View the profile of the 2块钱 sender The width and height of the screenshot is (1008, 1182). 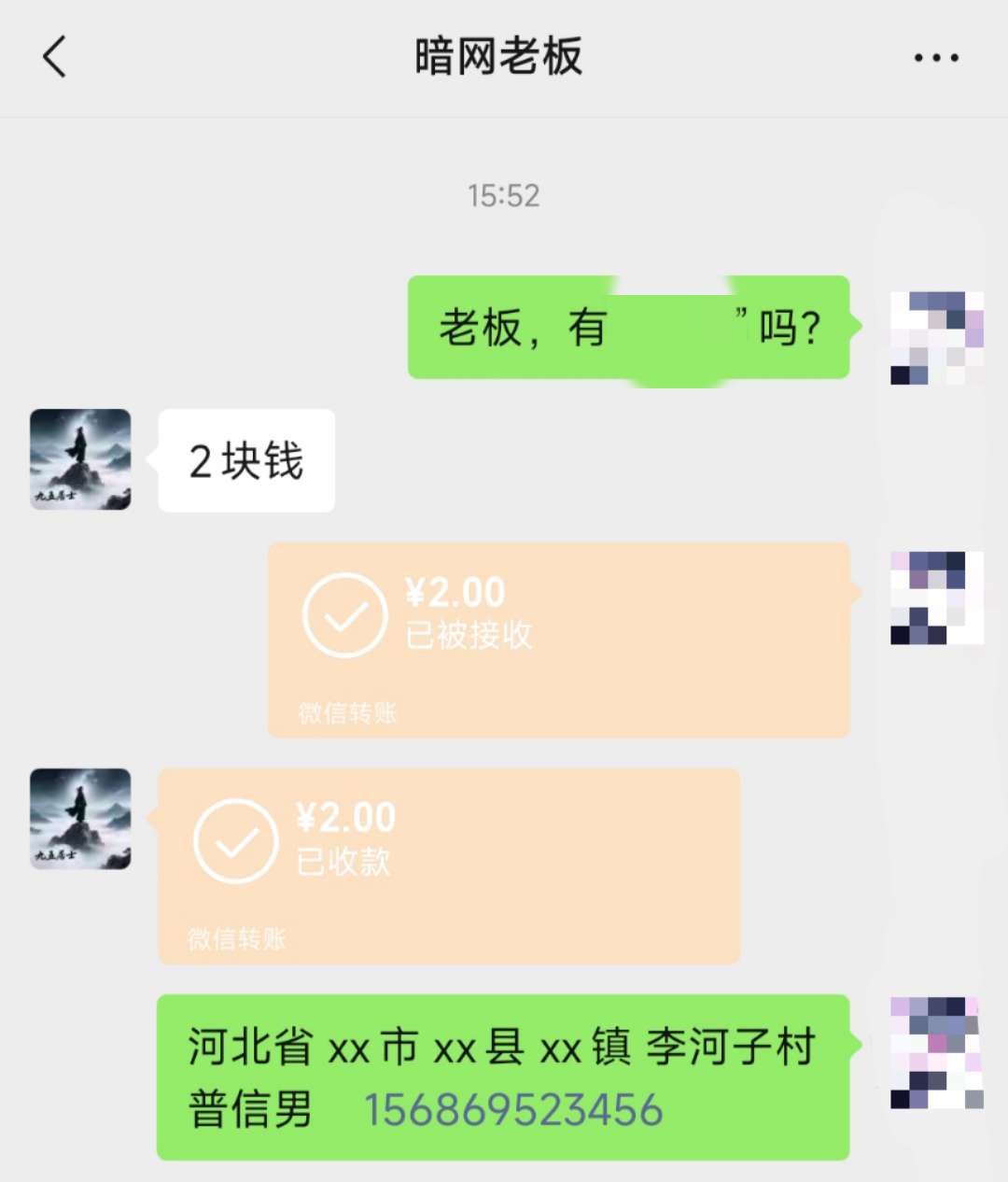pyautogui.click(x=80, y=459)
